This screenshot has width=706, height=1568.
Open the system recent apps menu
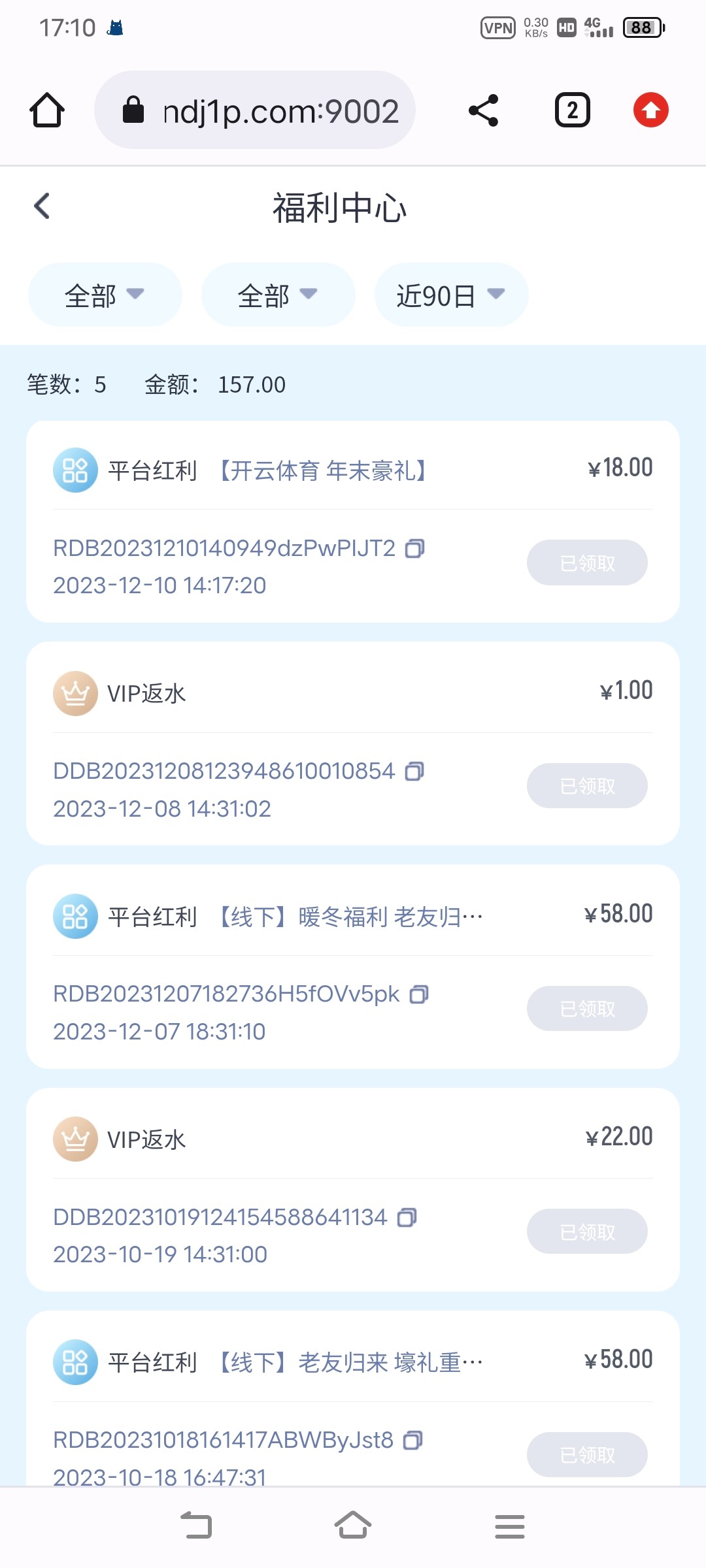[510, 1526]
